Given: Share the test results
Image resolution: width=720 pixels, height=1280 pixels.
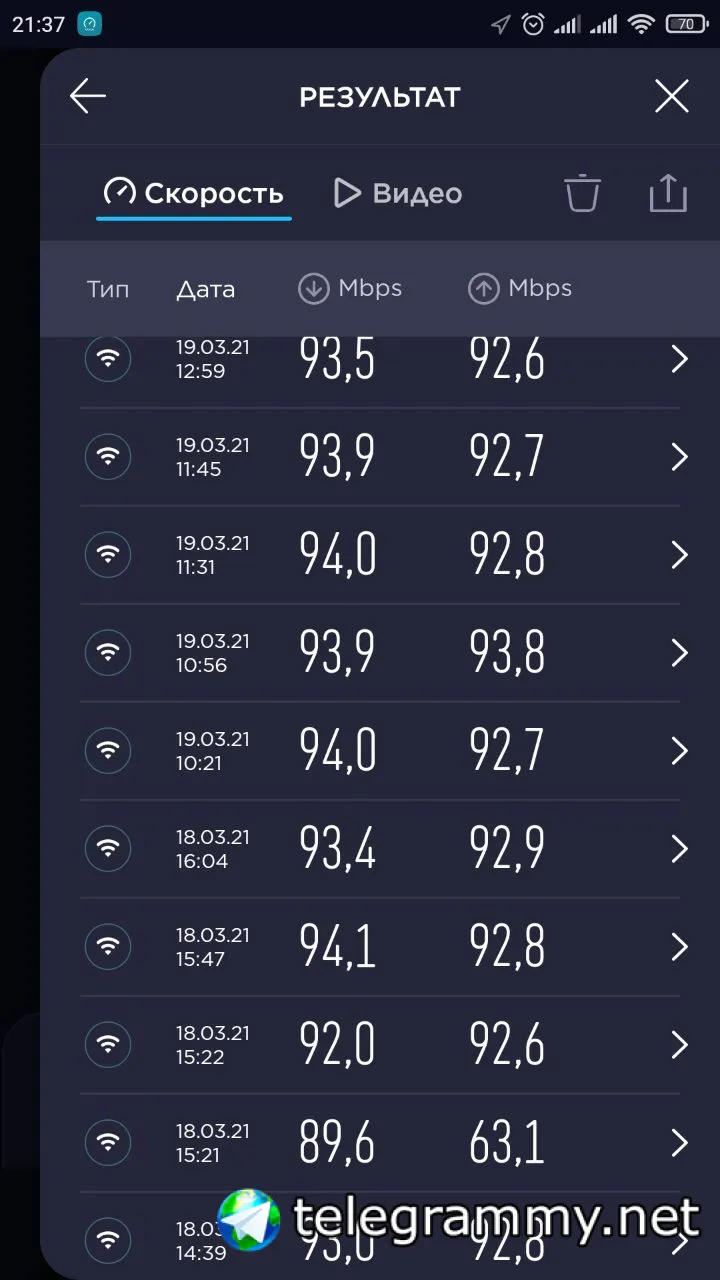Looking at the screenshot, I should pos(668,192).
